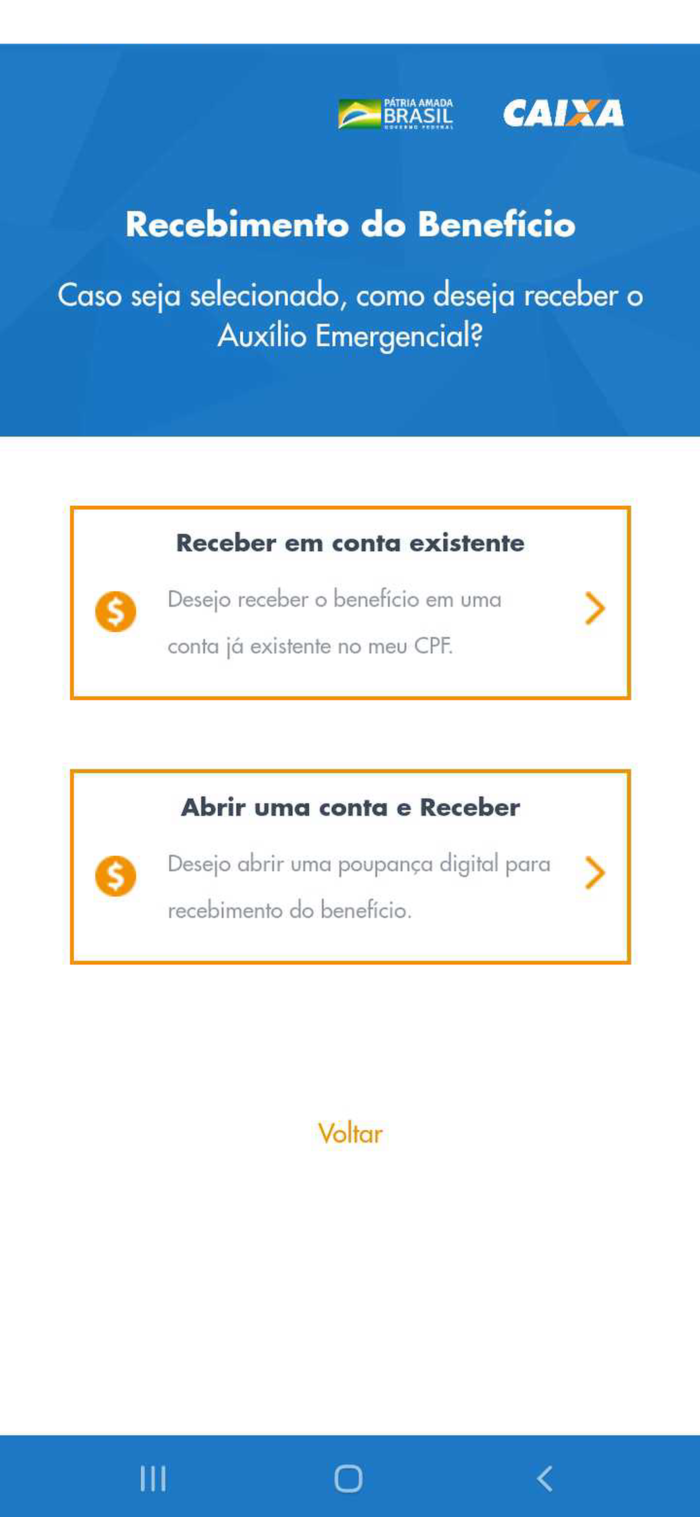Open recent apps from navigation bar

pos(153,1478)
